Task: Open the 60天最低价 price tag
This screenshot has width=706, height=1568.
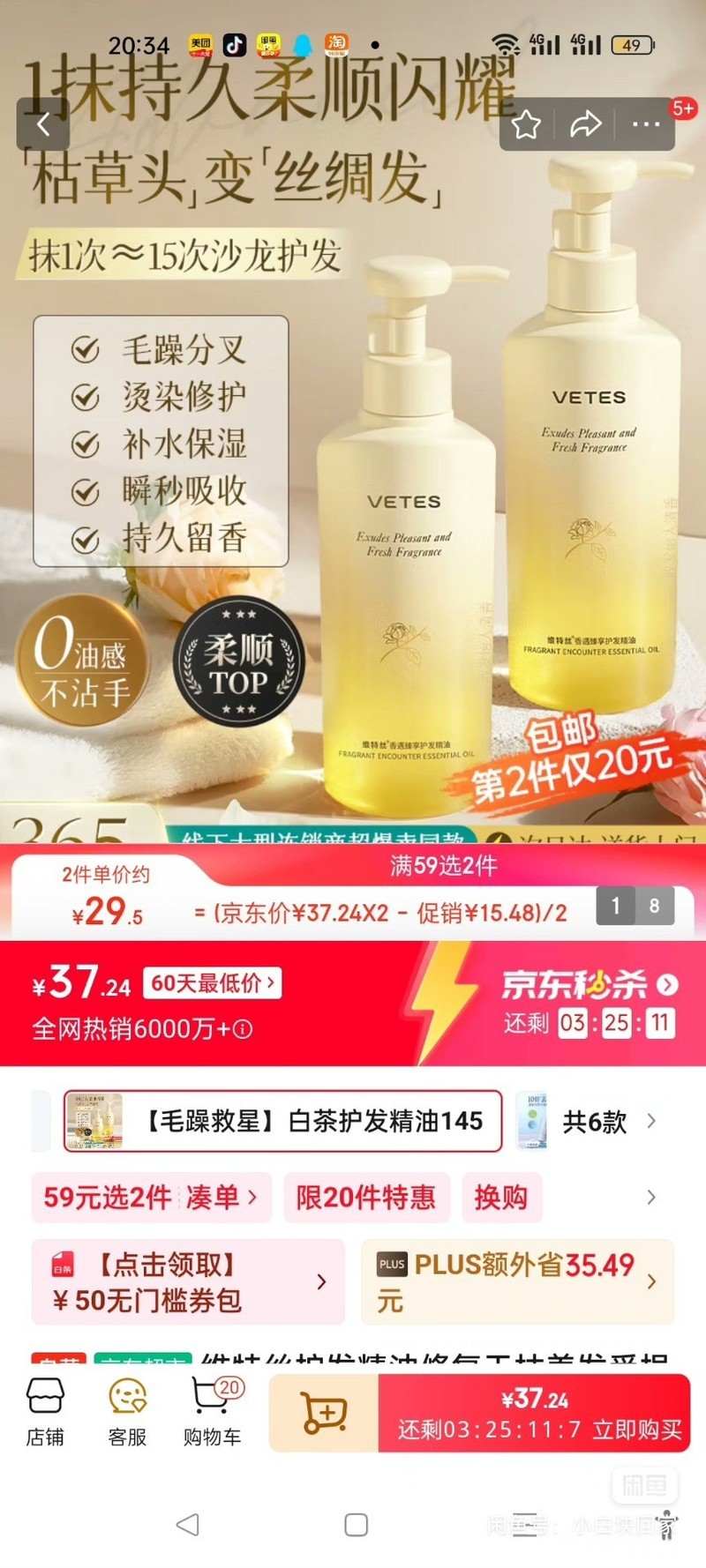Action: (212, 982)
